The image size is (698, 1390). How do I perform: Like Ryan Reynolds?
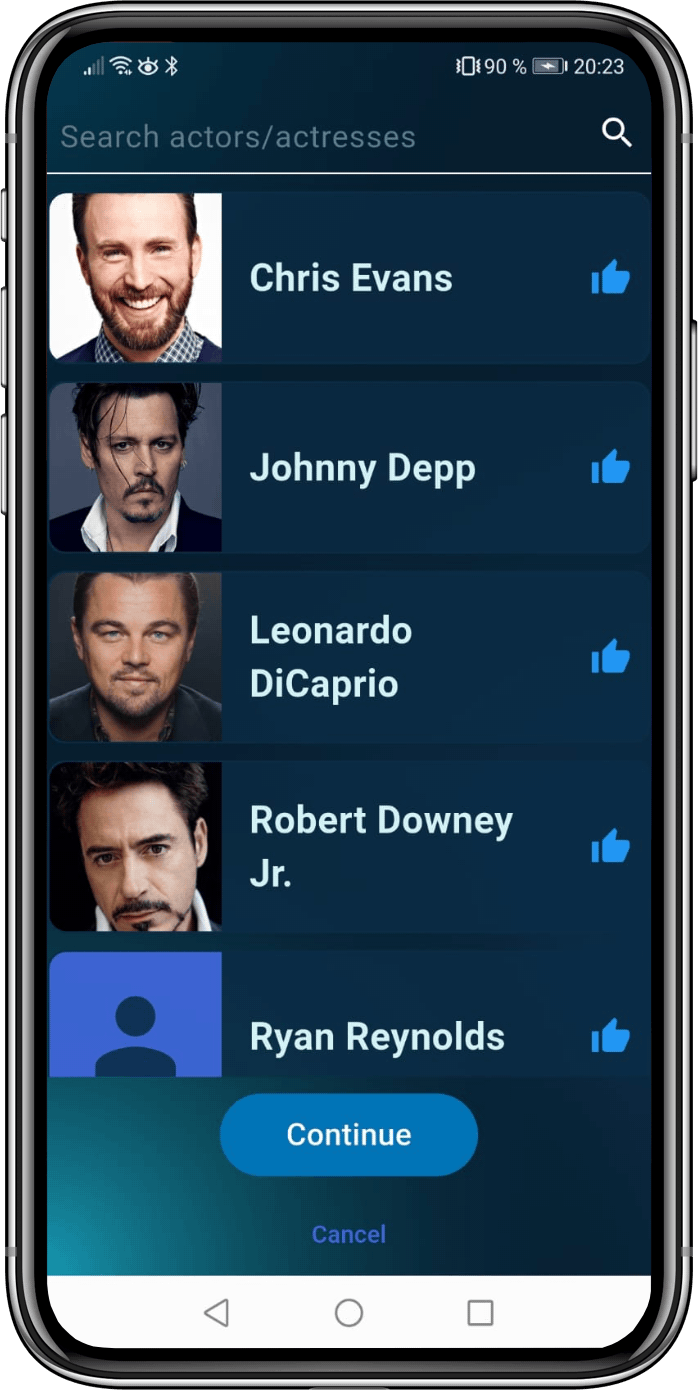(610, 1037)
